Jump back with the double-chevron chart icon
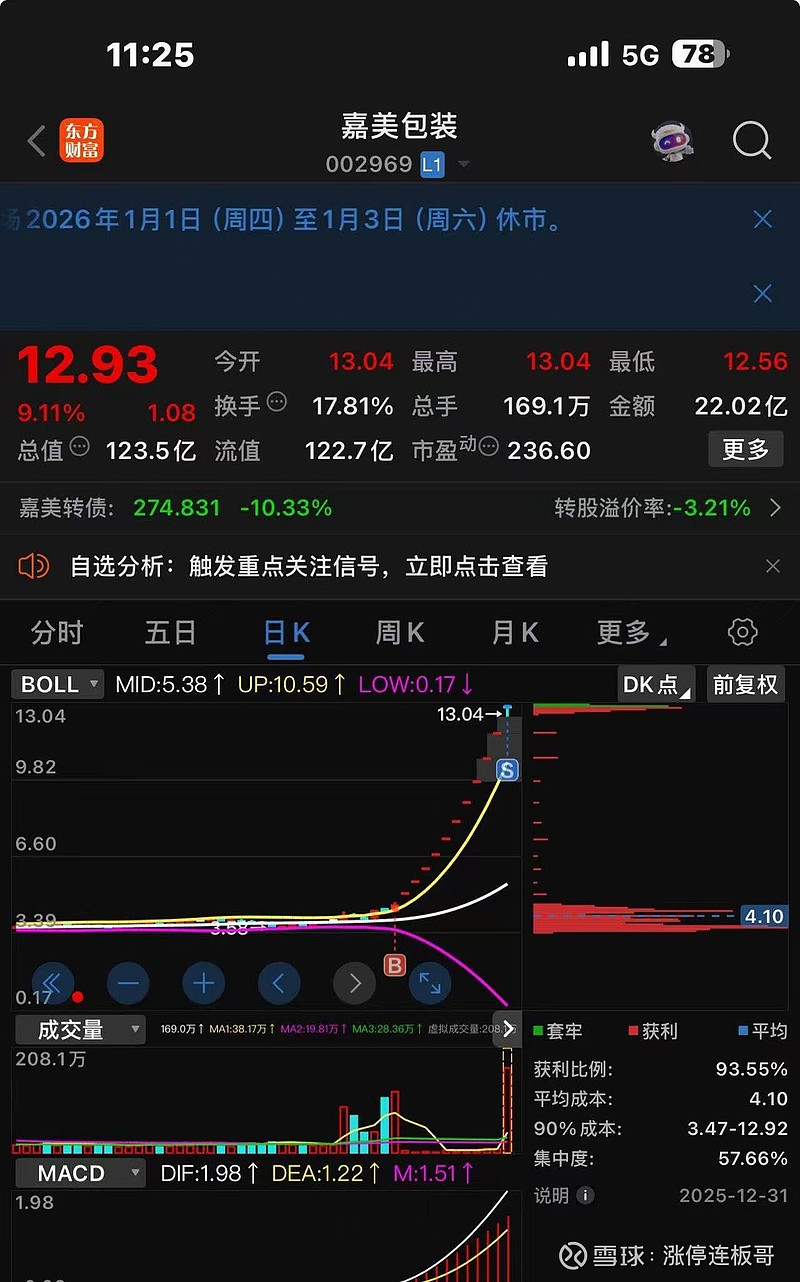This screenshot has width=800, height=1282. [52, 983]
